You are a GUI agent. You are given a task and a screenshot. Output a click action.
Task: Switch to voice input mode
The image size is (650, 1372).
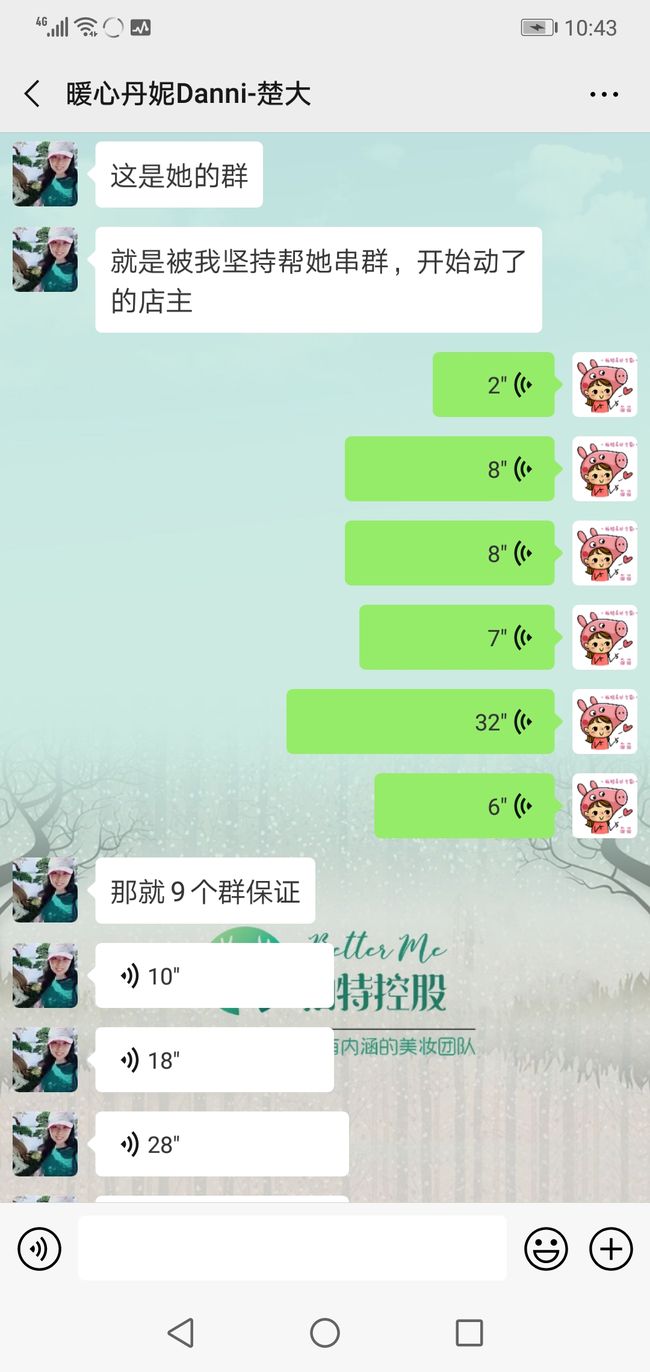click(40, 1248)
